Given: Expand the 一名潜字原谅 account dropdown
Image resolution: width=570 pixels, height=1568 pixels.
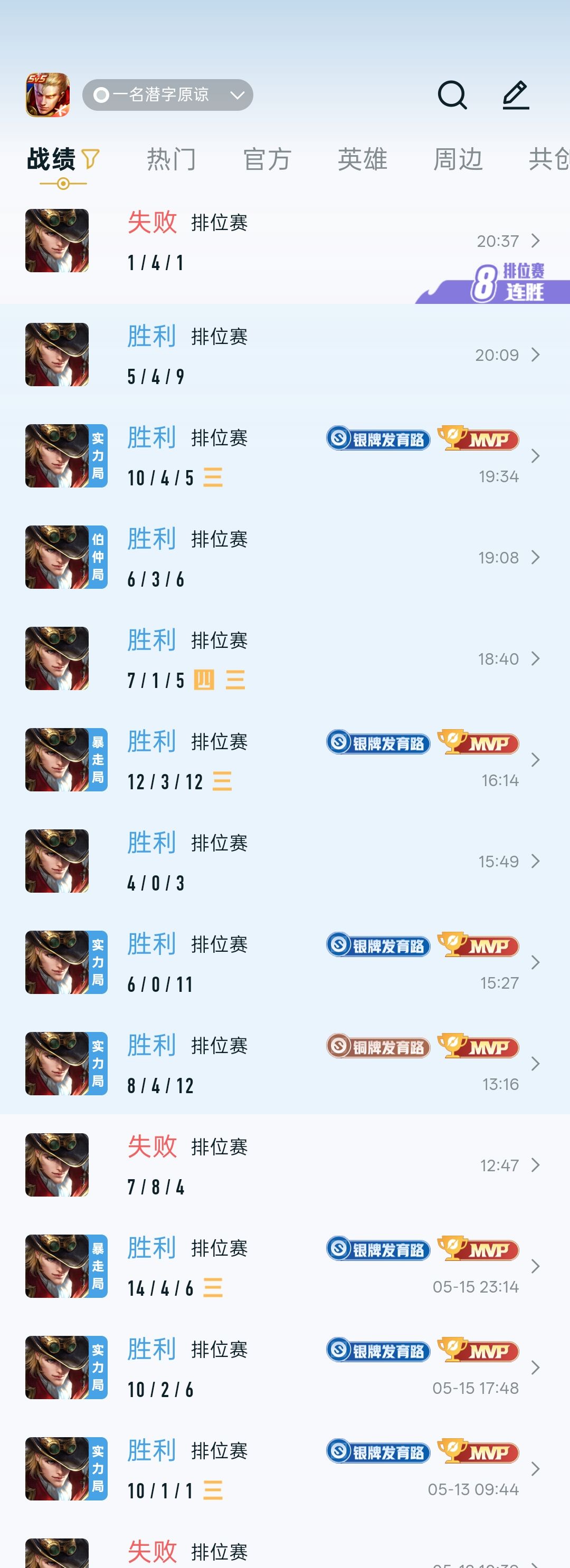Looking at the screenshot, I should coord(167,95).
